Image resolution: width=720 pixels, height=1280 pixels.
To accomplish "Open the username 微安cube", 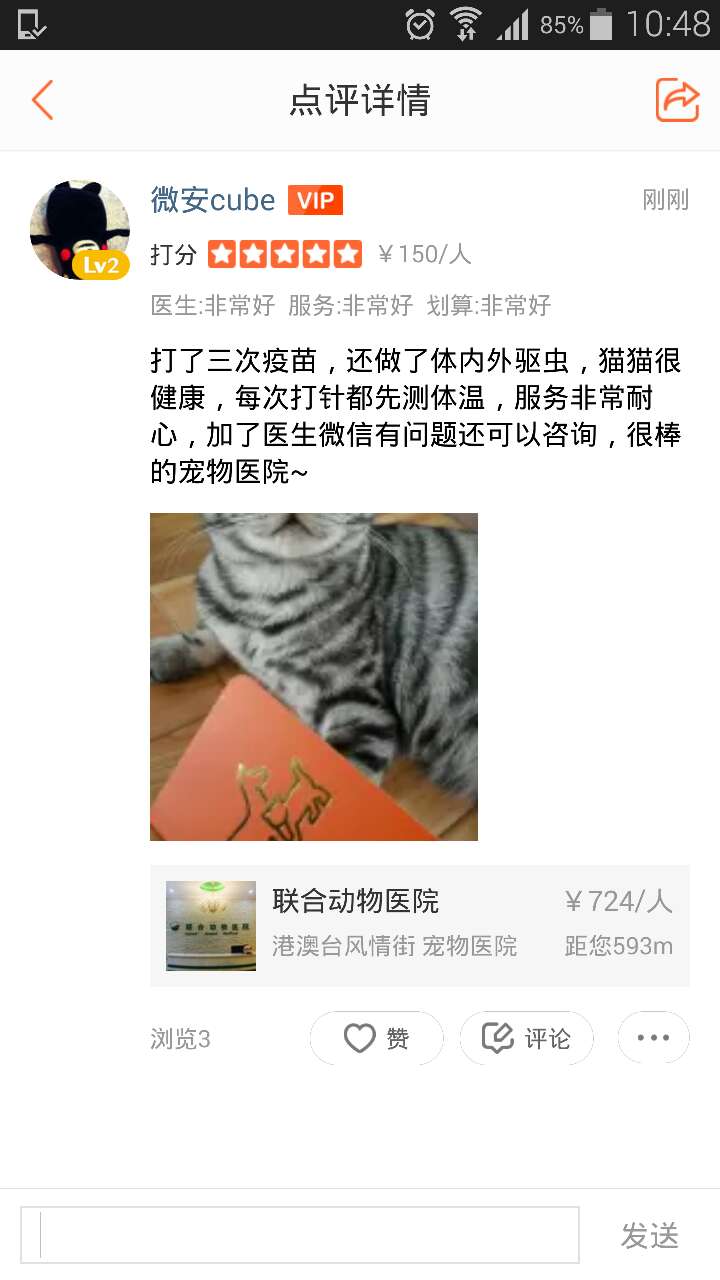I will (213, 200).
